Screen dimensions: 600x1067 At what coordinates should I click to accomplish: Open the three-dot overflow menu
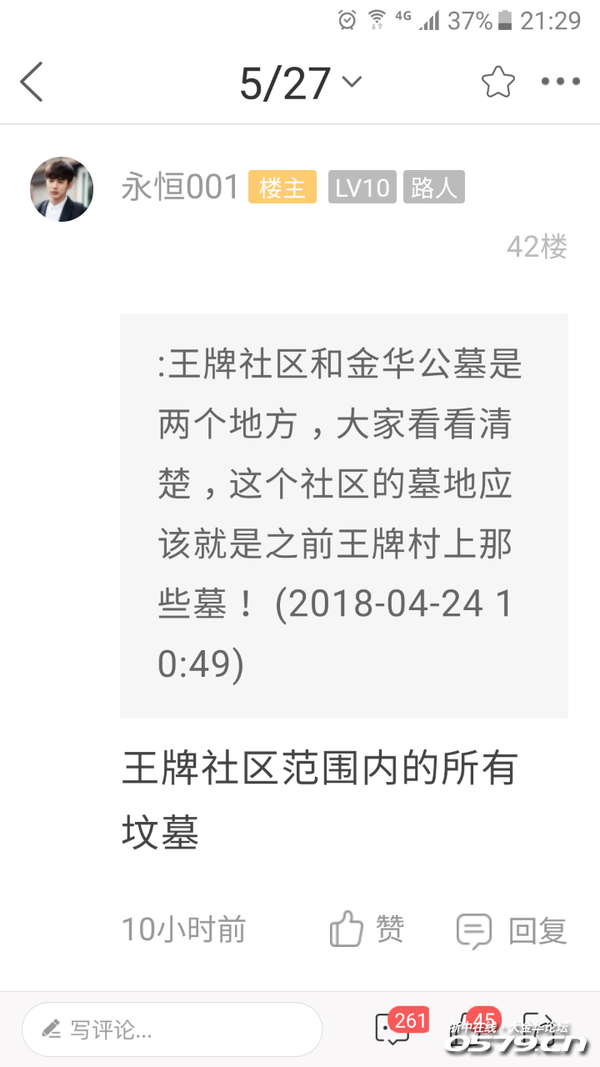(560, 82)
